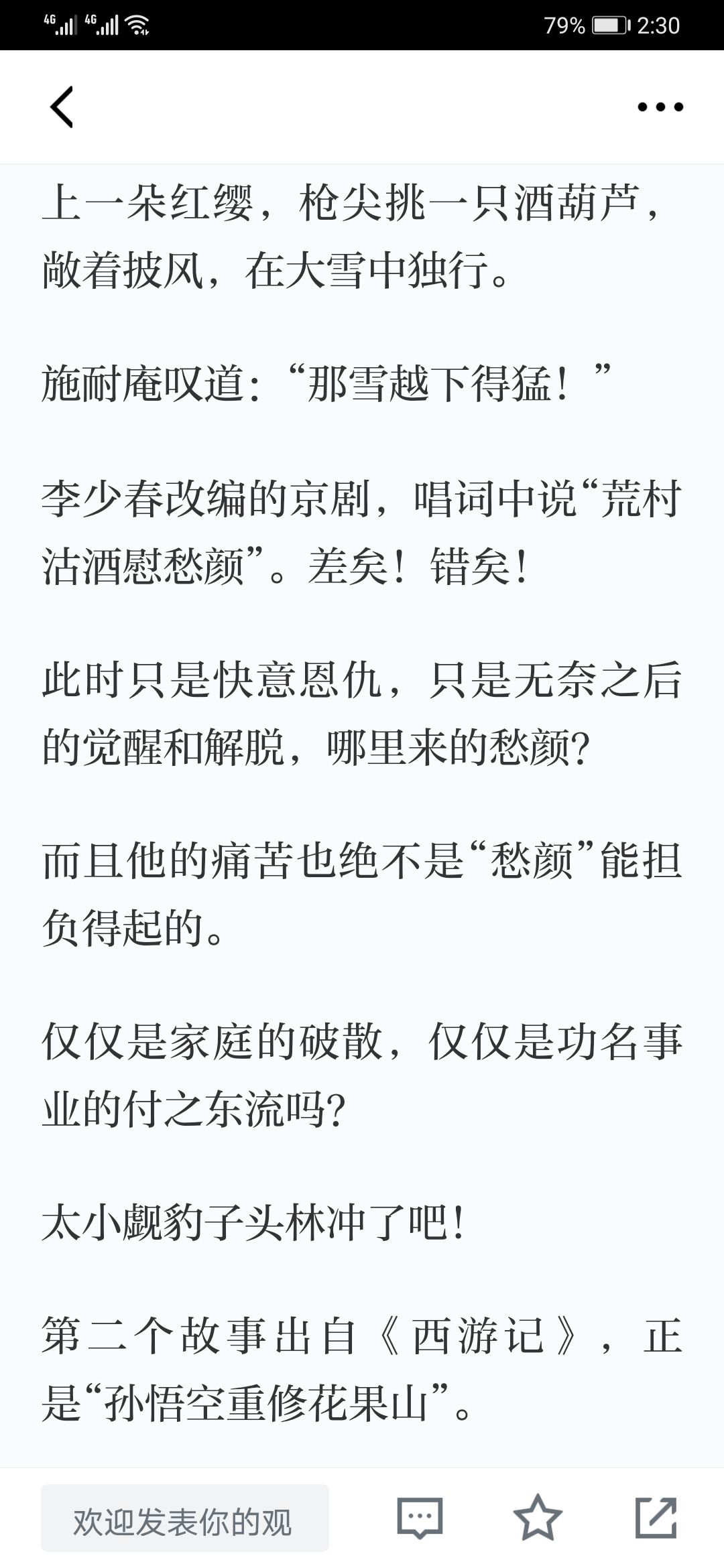Go back using the top-left arrow

[62, 107]
